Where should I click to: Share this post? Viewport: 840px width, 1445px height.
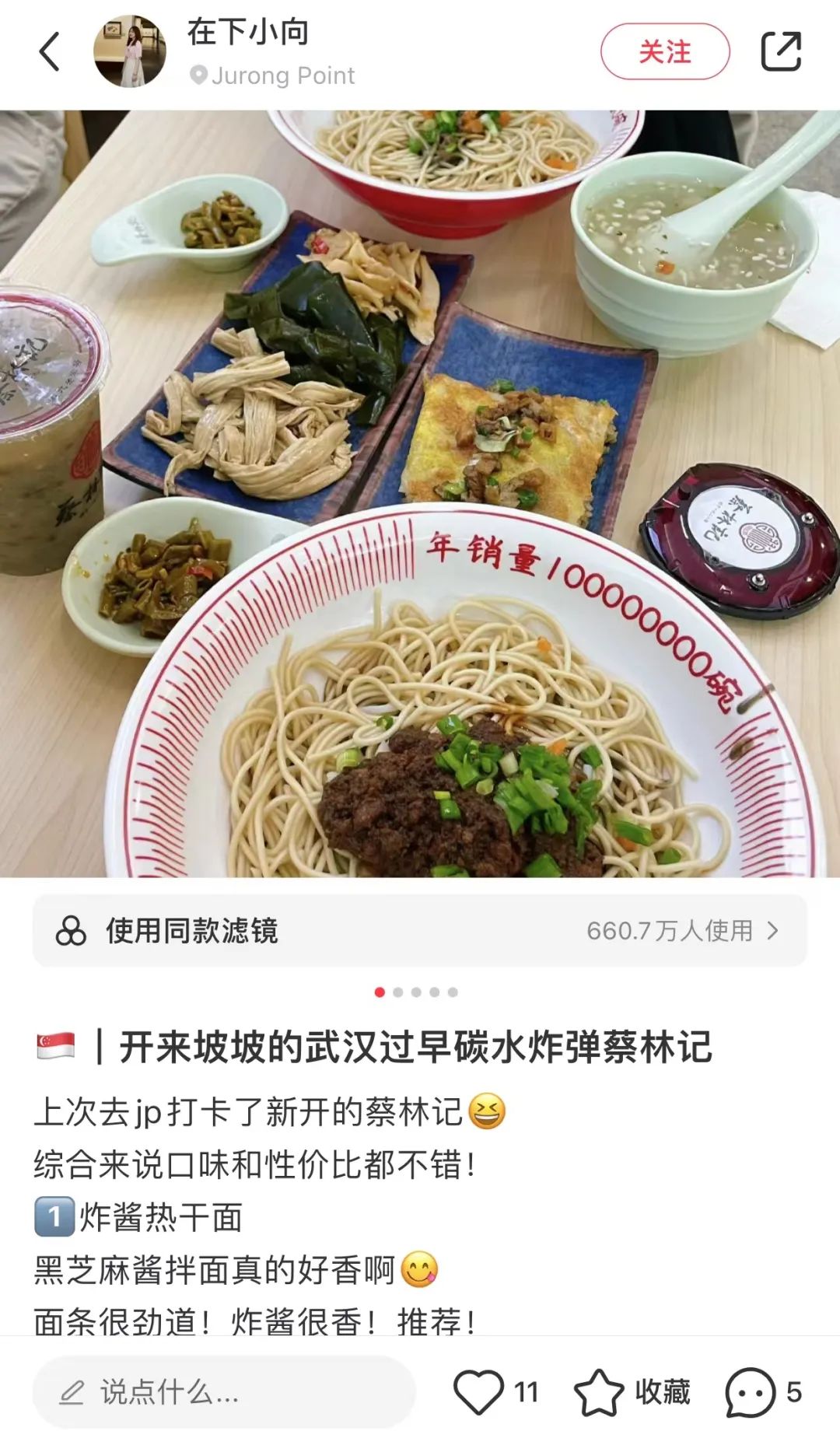tap(780, 52)
